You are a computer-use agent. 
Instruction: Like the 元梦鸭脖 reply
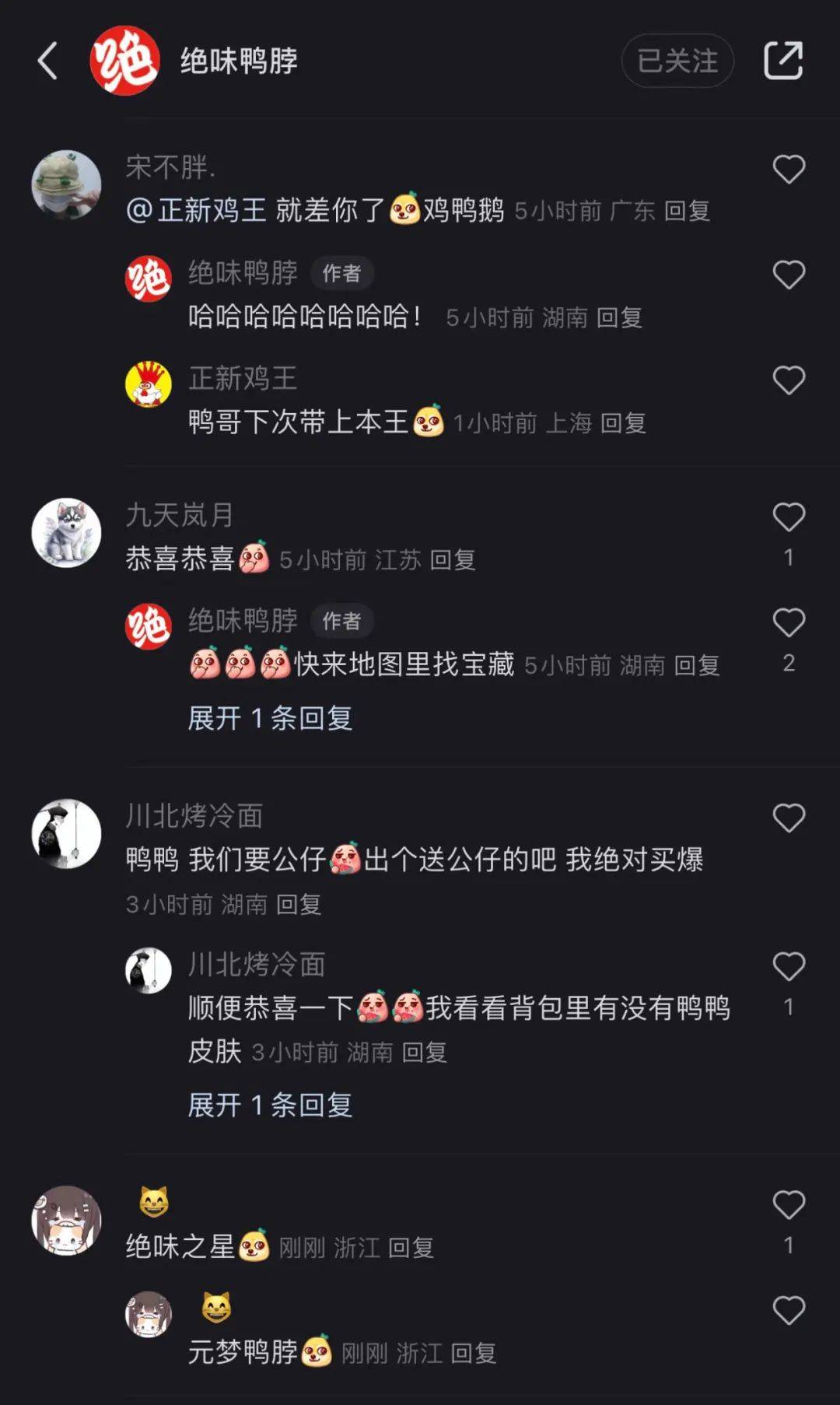coord(788,1311)
